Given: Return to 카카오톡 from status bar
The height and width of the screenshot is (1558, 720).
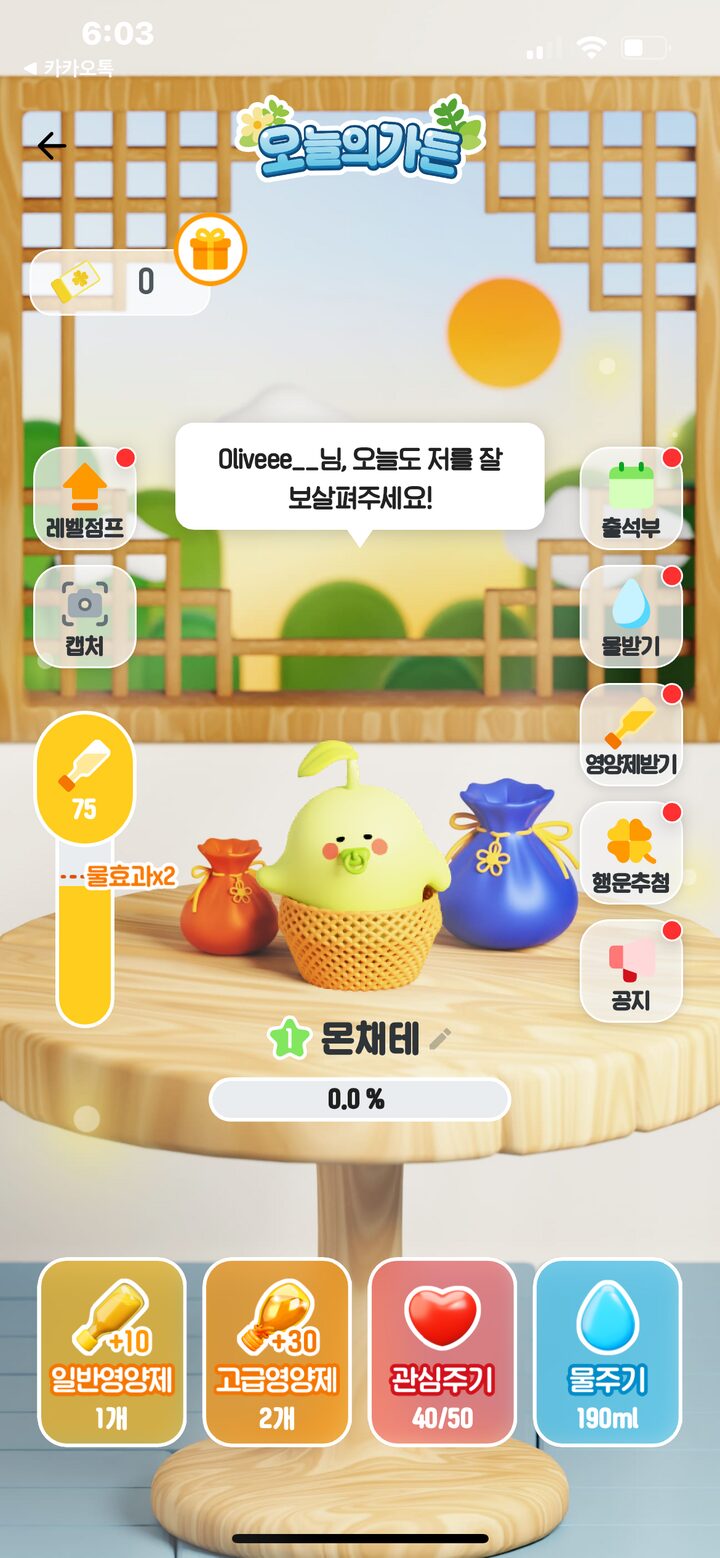Looking at the screenshot, I should pyautogui.click(x=68, y=69).
